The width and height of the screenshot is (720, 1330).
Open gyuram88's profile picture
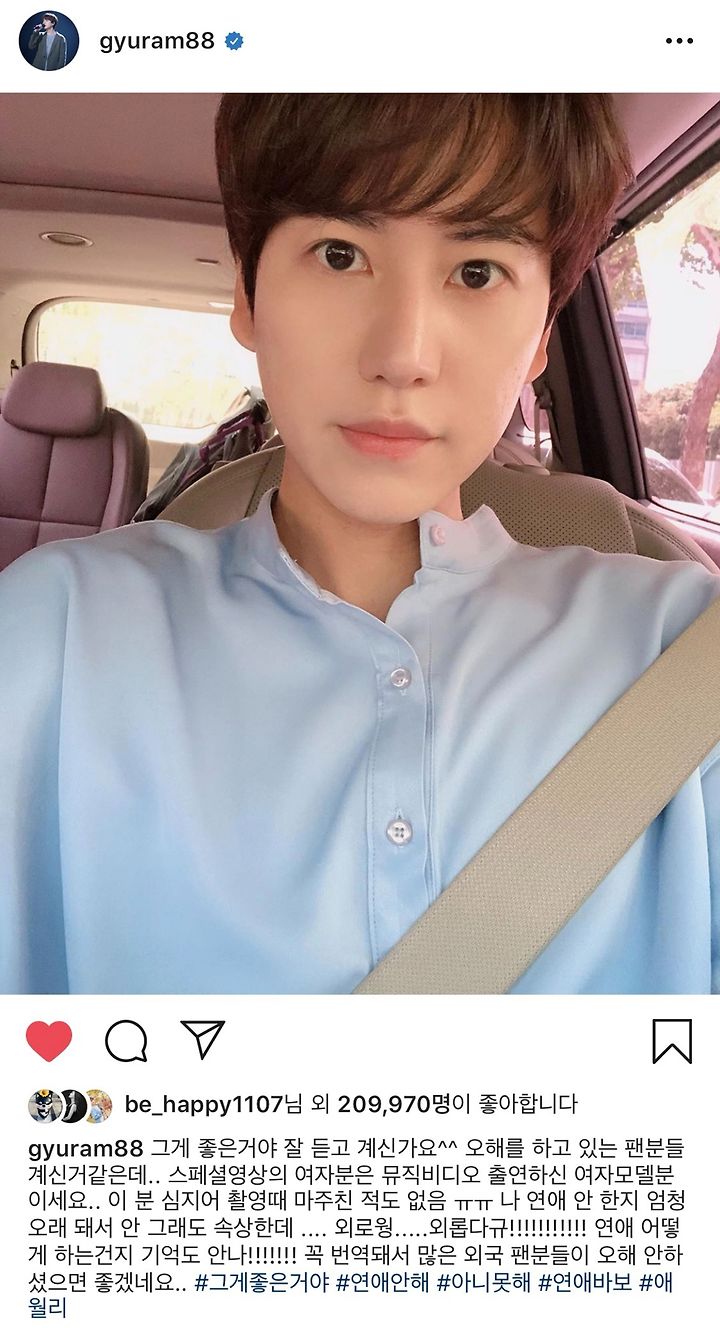[48, 41]
